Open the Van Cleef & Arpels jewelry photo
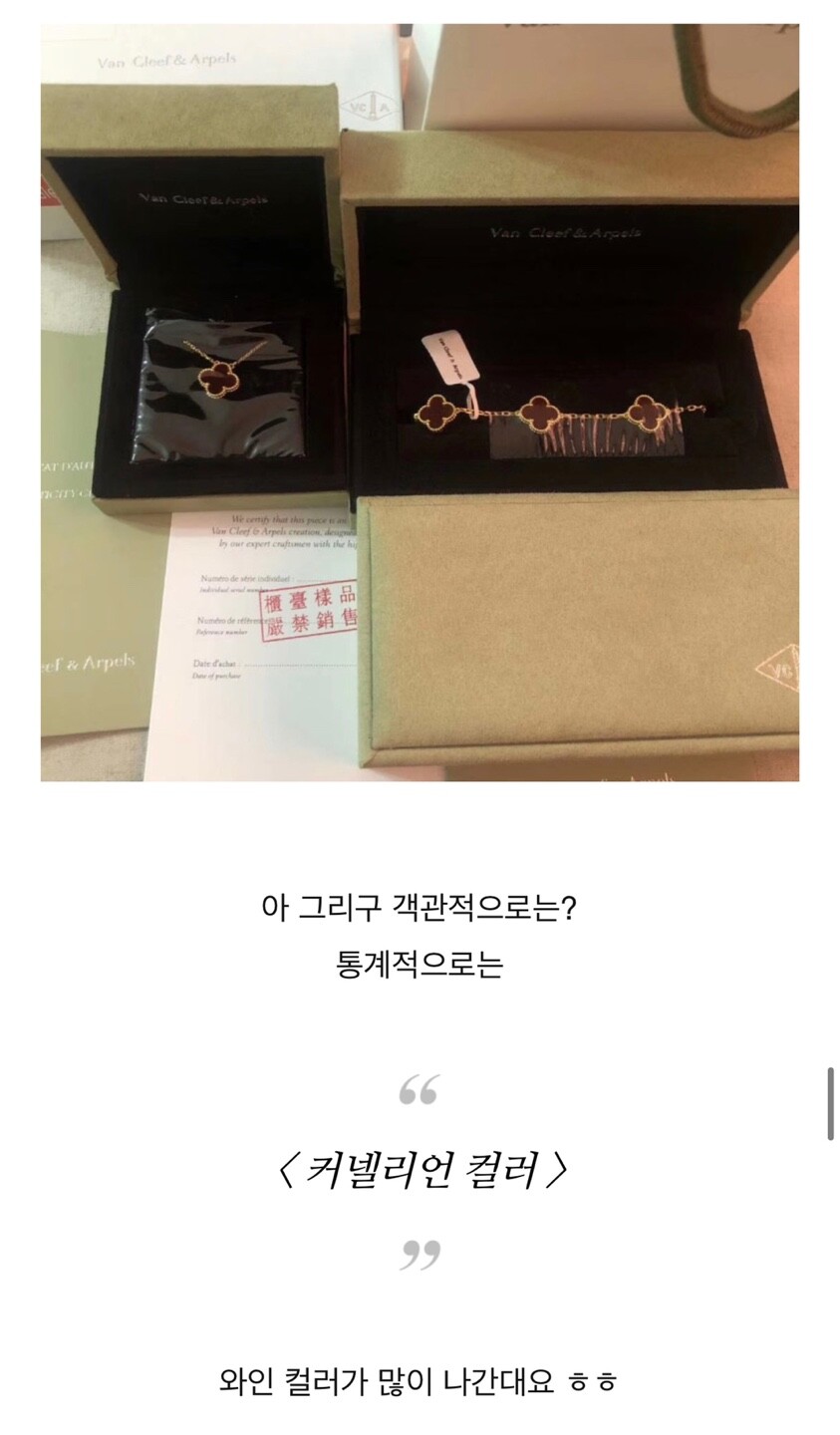This screenshot has height=1435, width=840. pyautogui.click(x=420, y=403)
